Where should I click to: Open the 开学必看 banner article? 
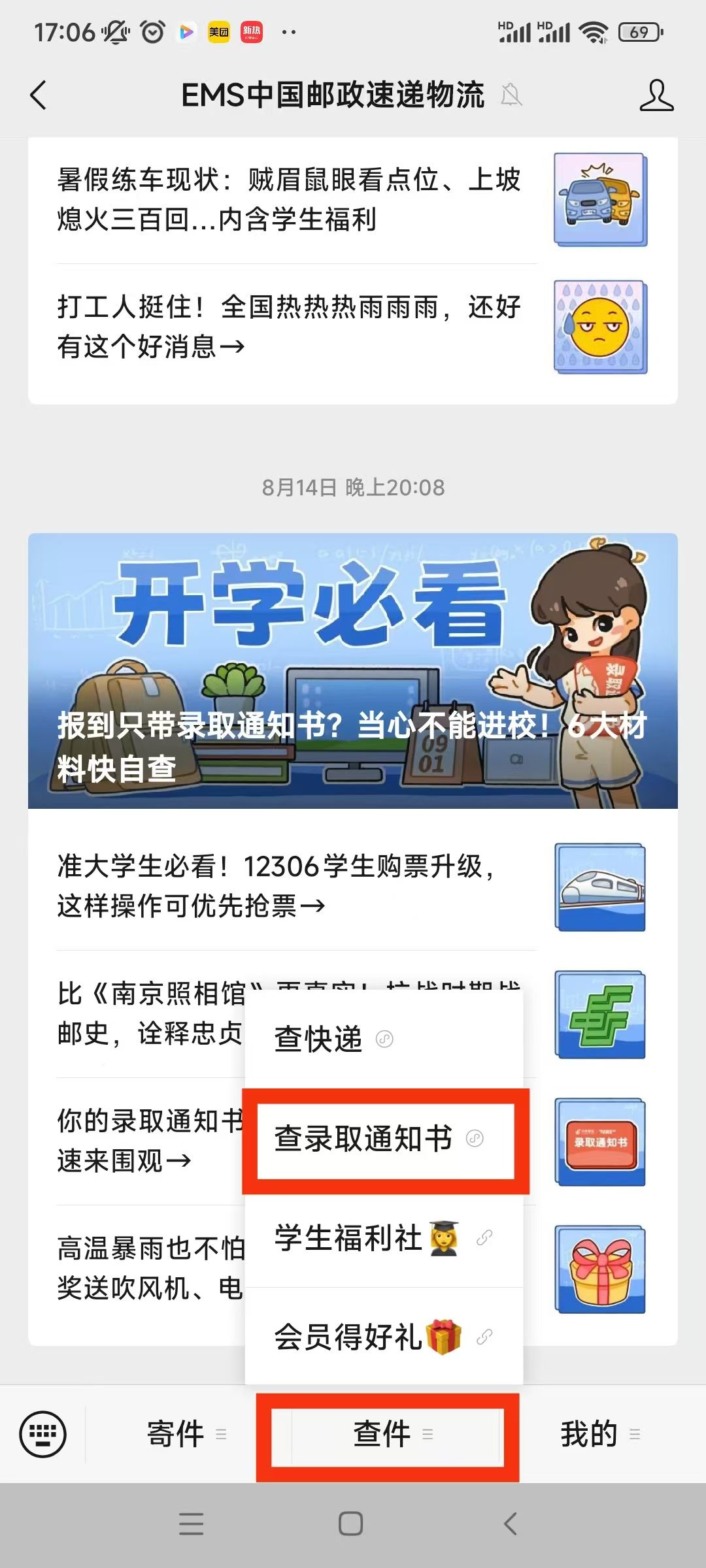(353, 670)
